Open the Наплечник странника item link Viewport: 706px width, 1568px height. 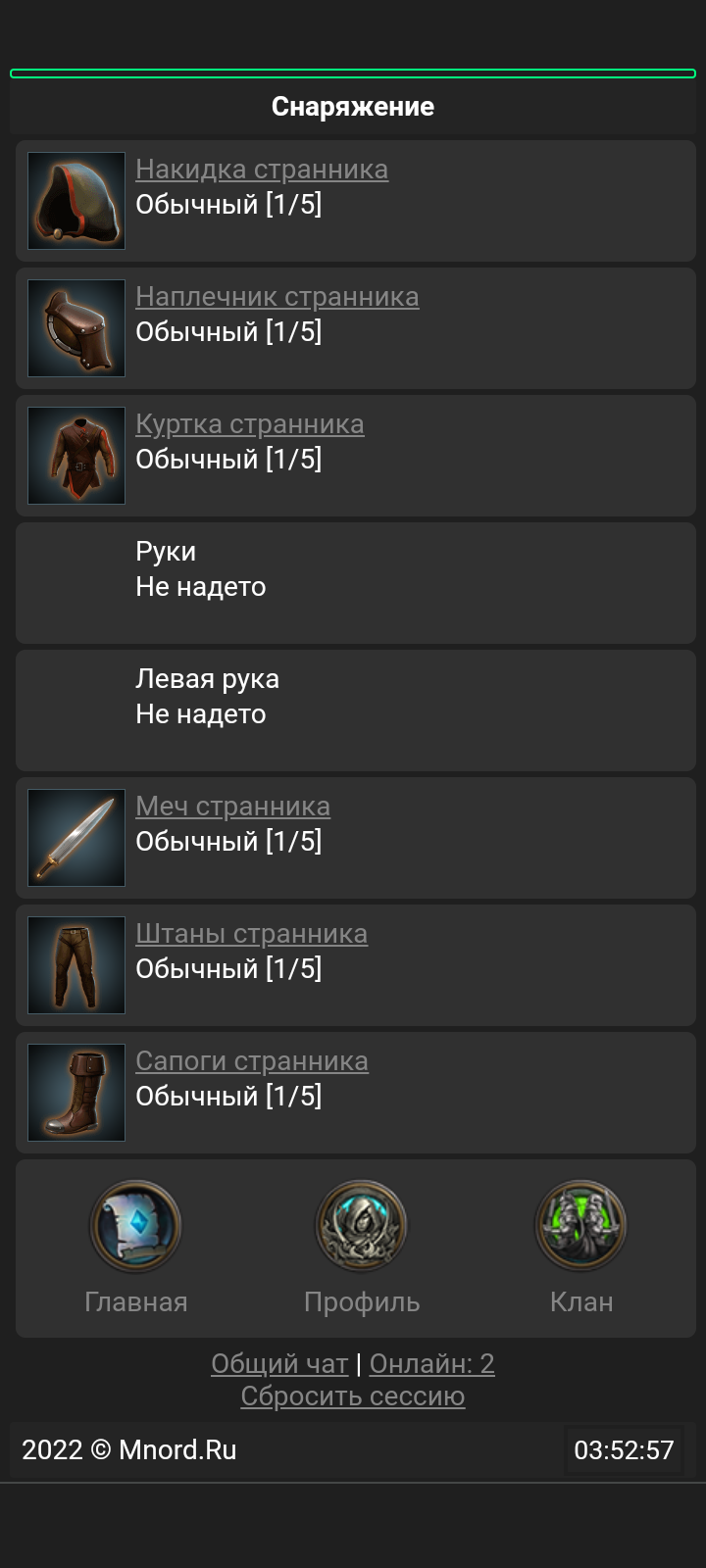click(277, 297)
